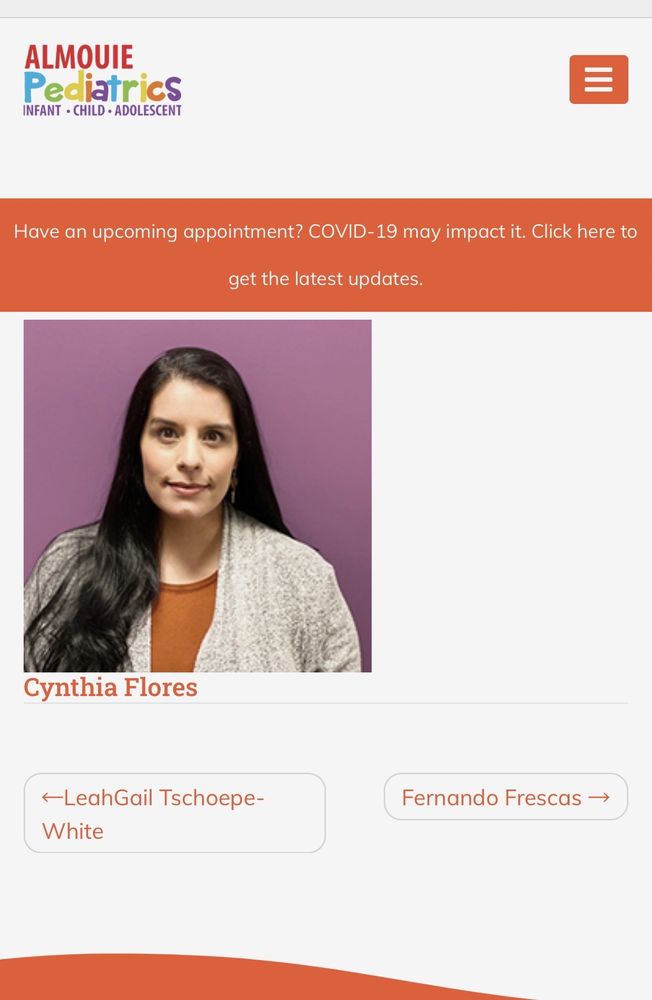Open the Cynthia Flores name link
Image resolution: width=652 pixels, height=1000 pixels.
coord(111,688)
